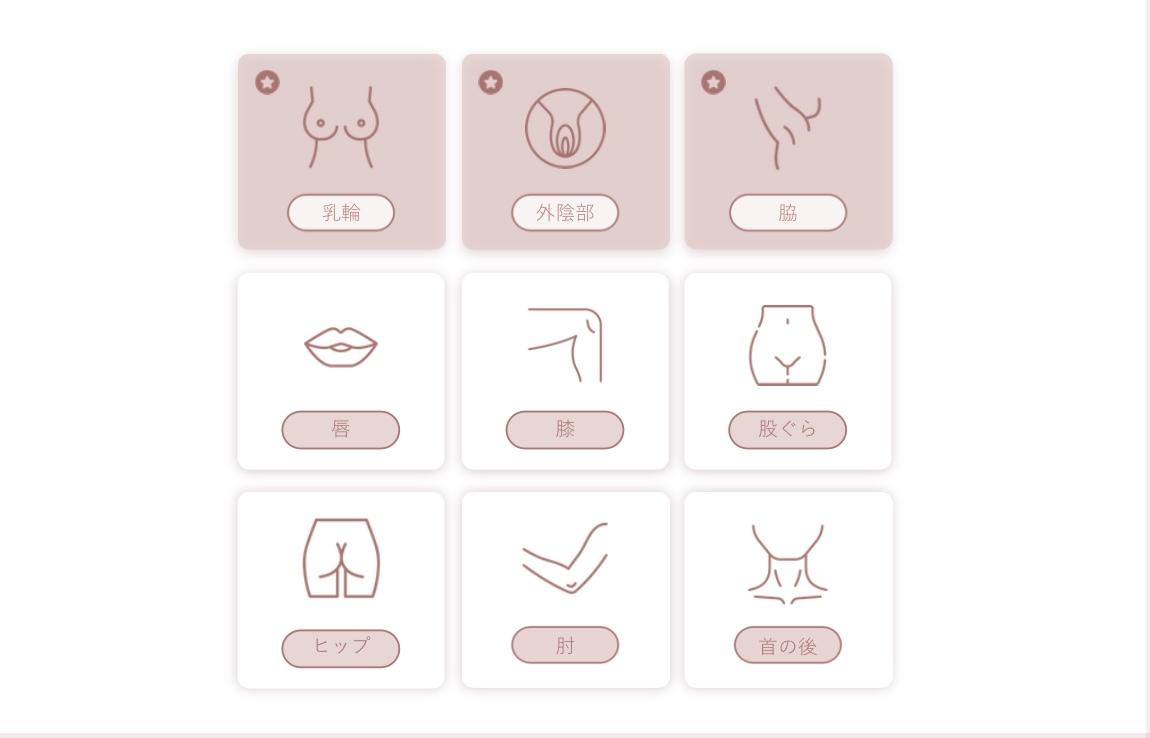
Task: Choose the 首の後 card
Action: [788, 590]
